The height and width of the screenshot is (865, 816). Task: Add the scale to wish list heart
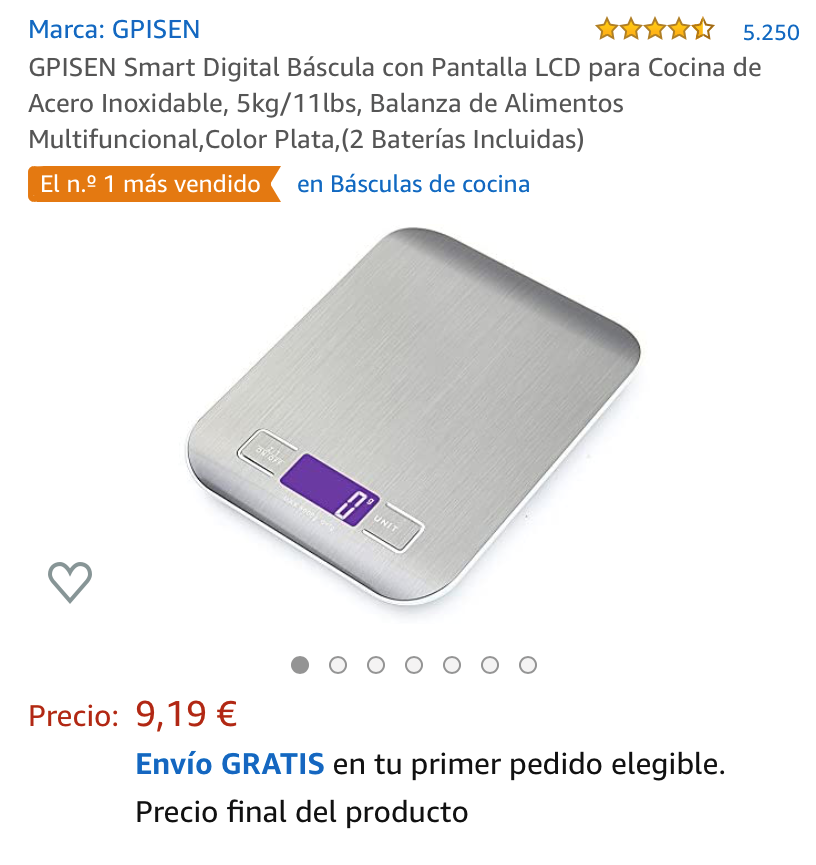[70, 581]
